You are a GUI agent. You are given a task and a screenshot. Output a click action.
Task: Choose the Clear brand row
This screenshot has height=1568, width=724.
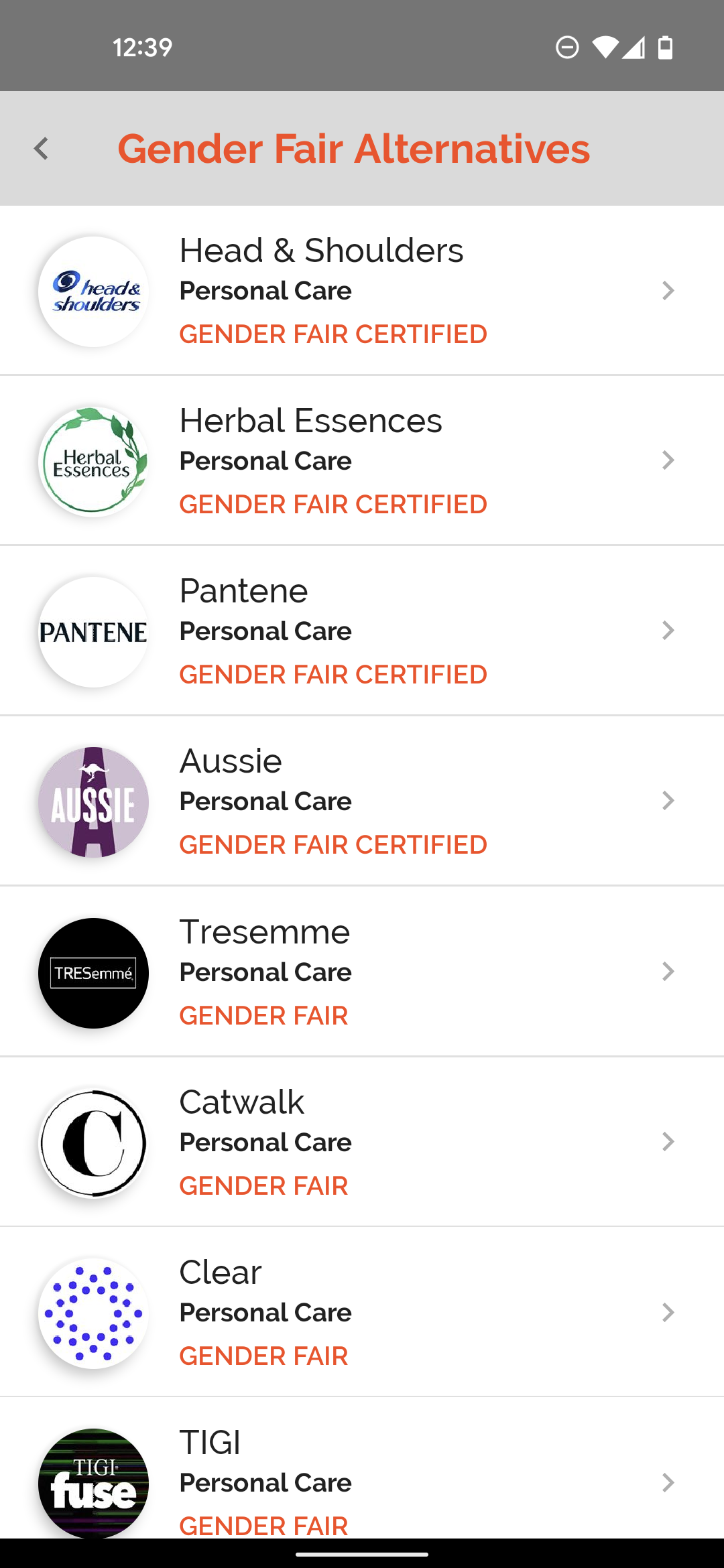pos(362,1312)
